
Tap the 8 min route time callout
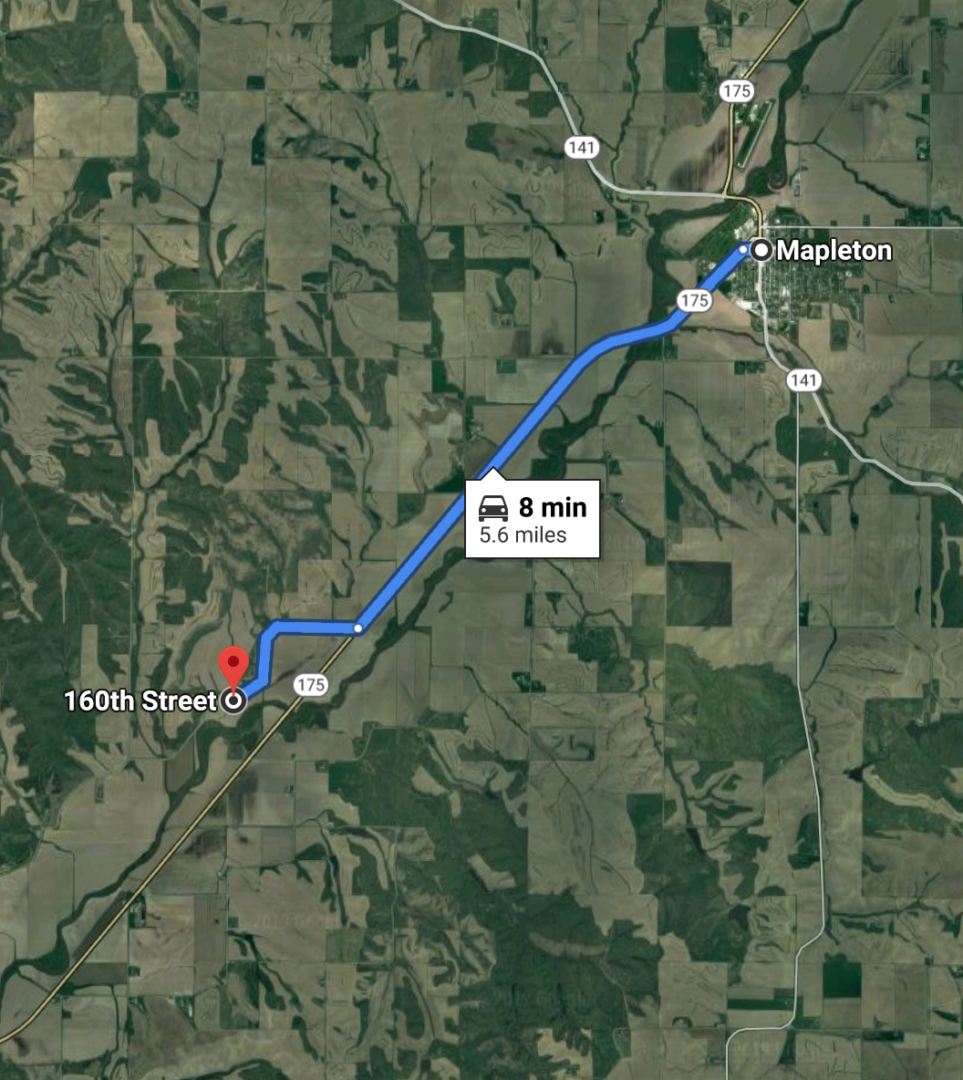532,519
